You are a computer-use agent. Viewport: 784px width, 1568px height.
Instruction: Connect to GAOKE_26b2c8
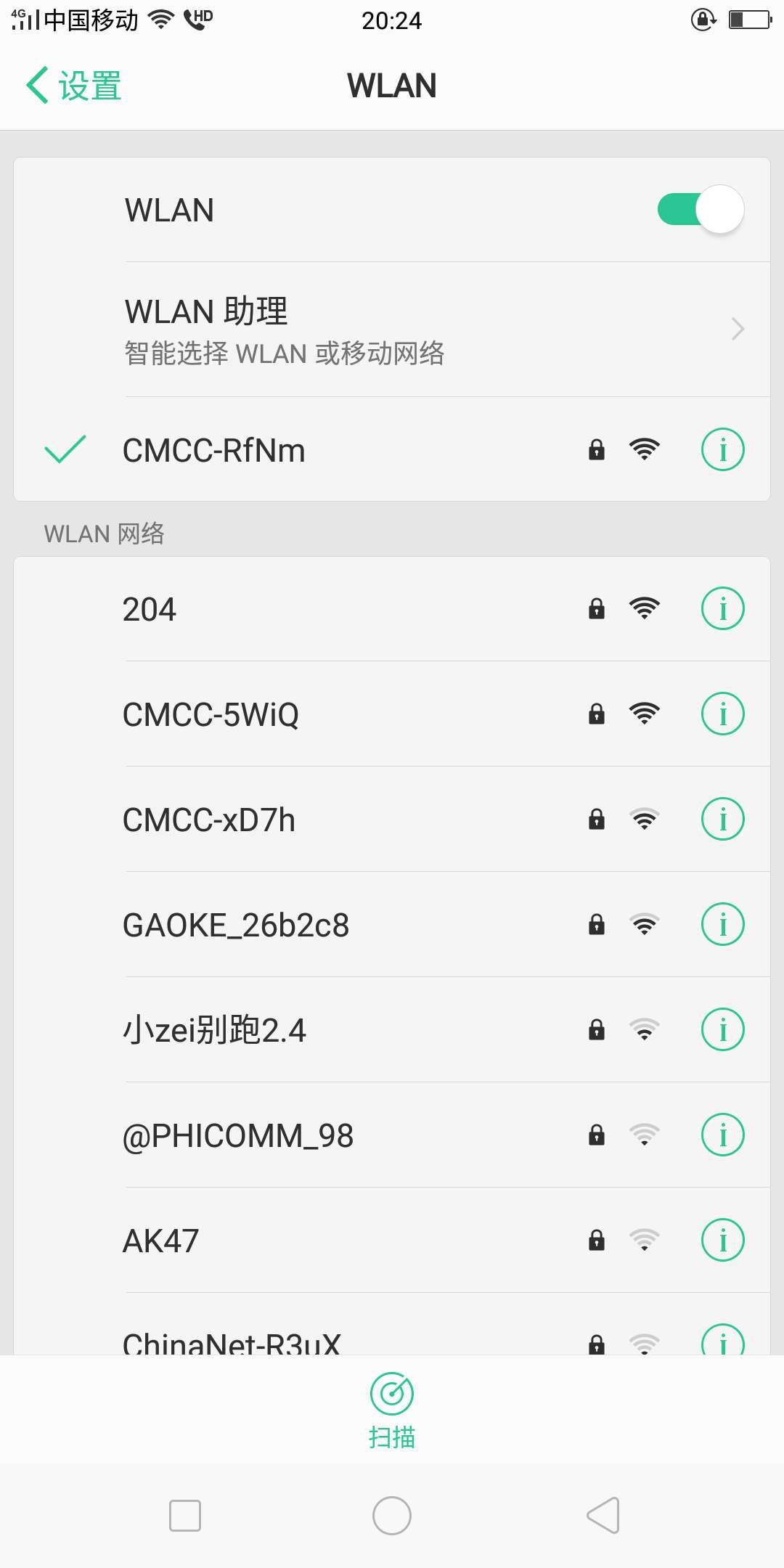click(x=290, y=925)
